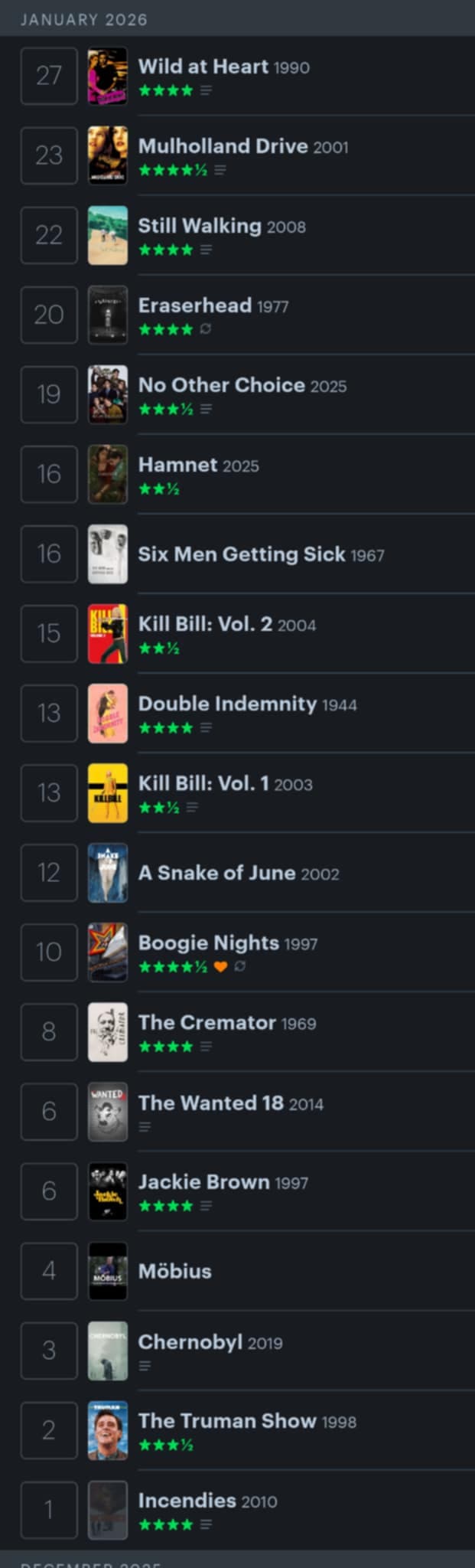Open the Möbius diary entry
The height and width of the screenshot is (1568, 475).
(x=174, y=1271)
